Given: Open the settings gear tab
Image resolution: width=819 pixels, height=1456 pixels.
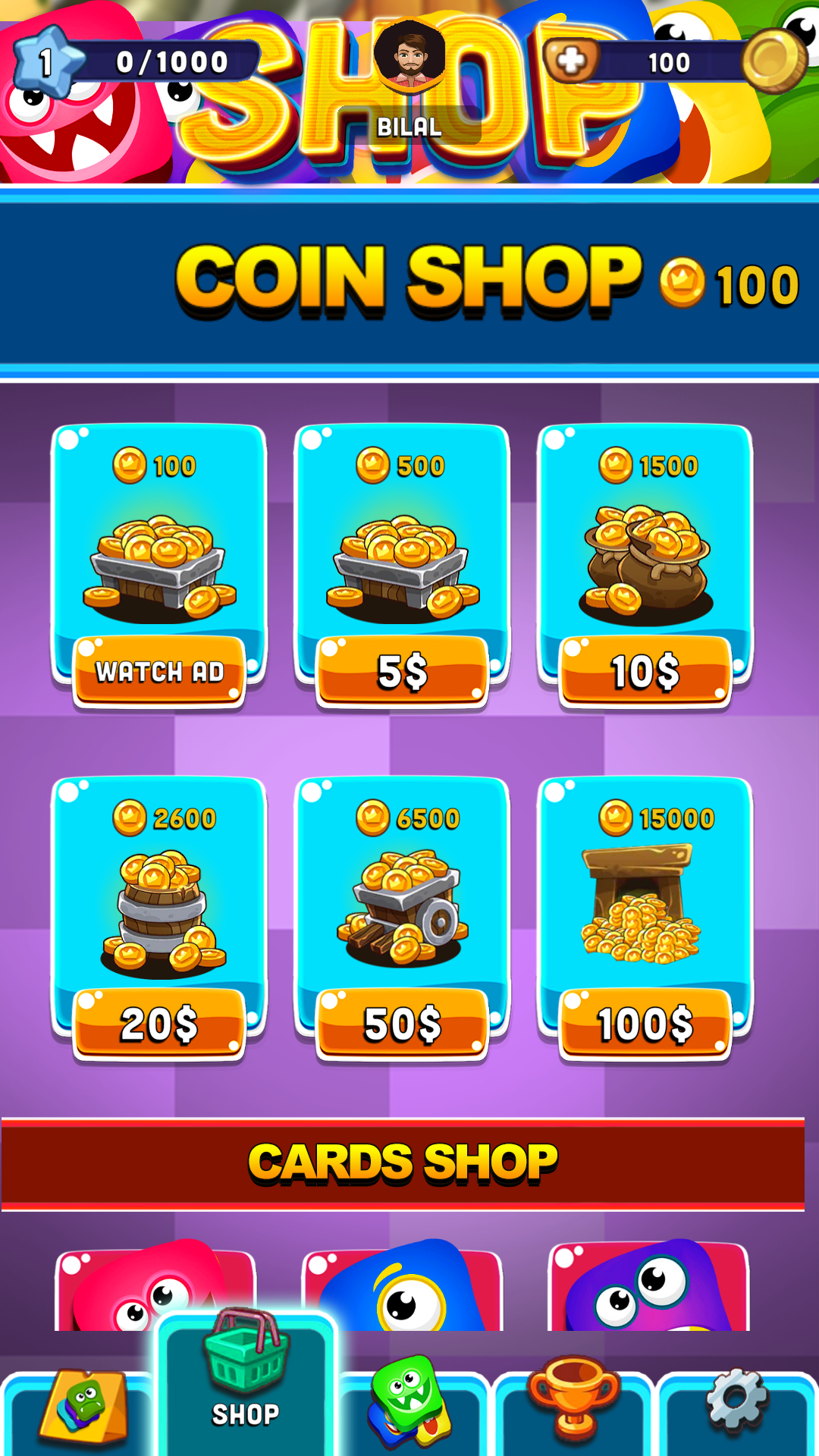Looking at the screenshot, I should 737,1403.
